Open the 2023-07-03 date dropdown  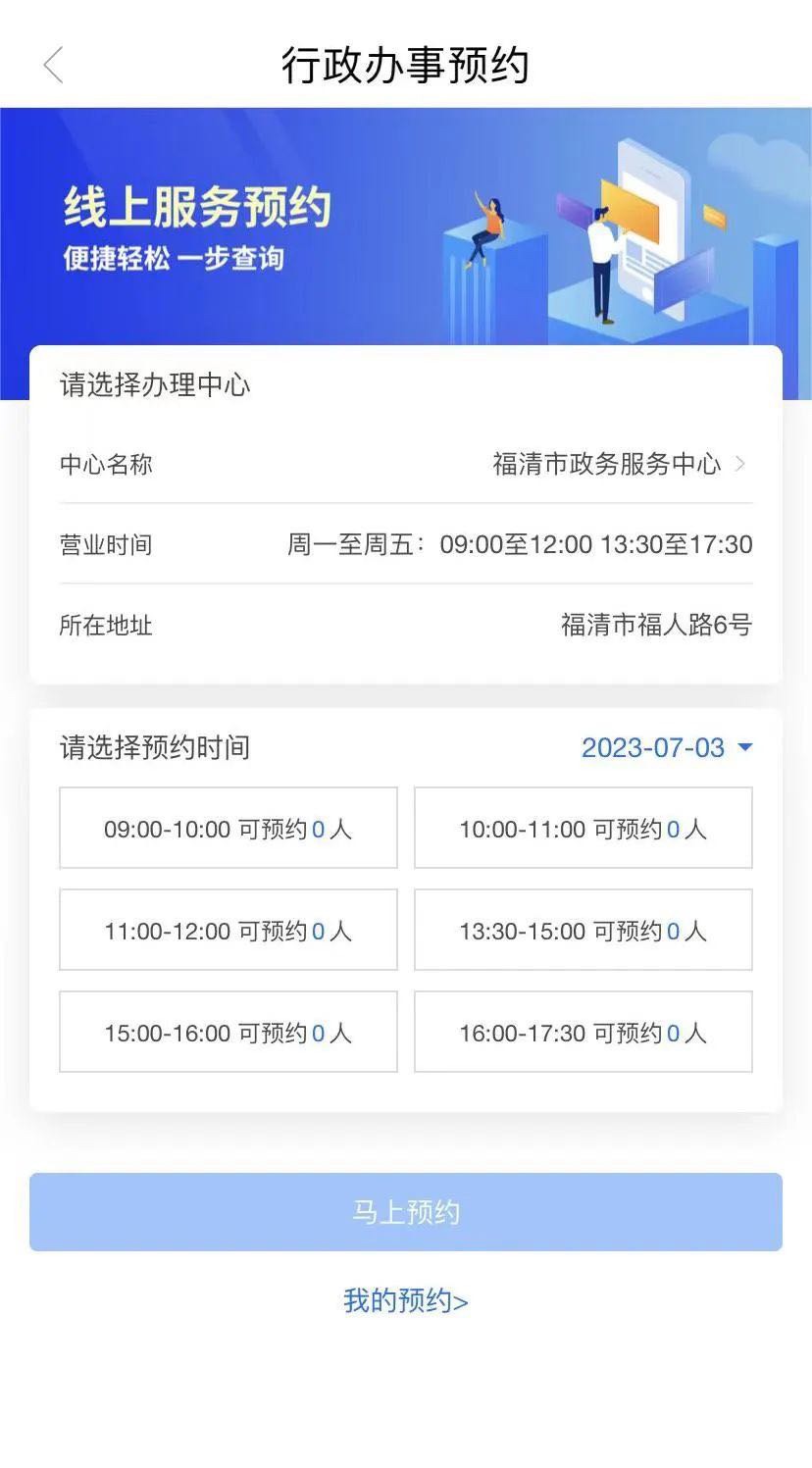tap(667, 748)
